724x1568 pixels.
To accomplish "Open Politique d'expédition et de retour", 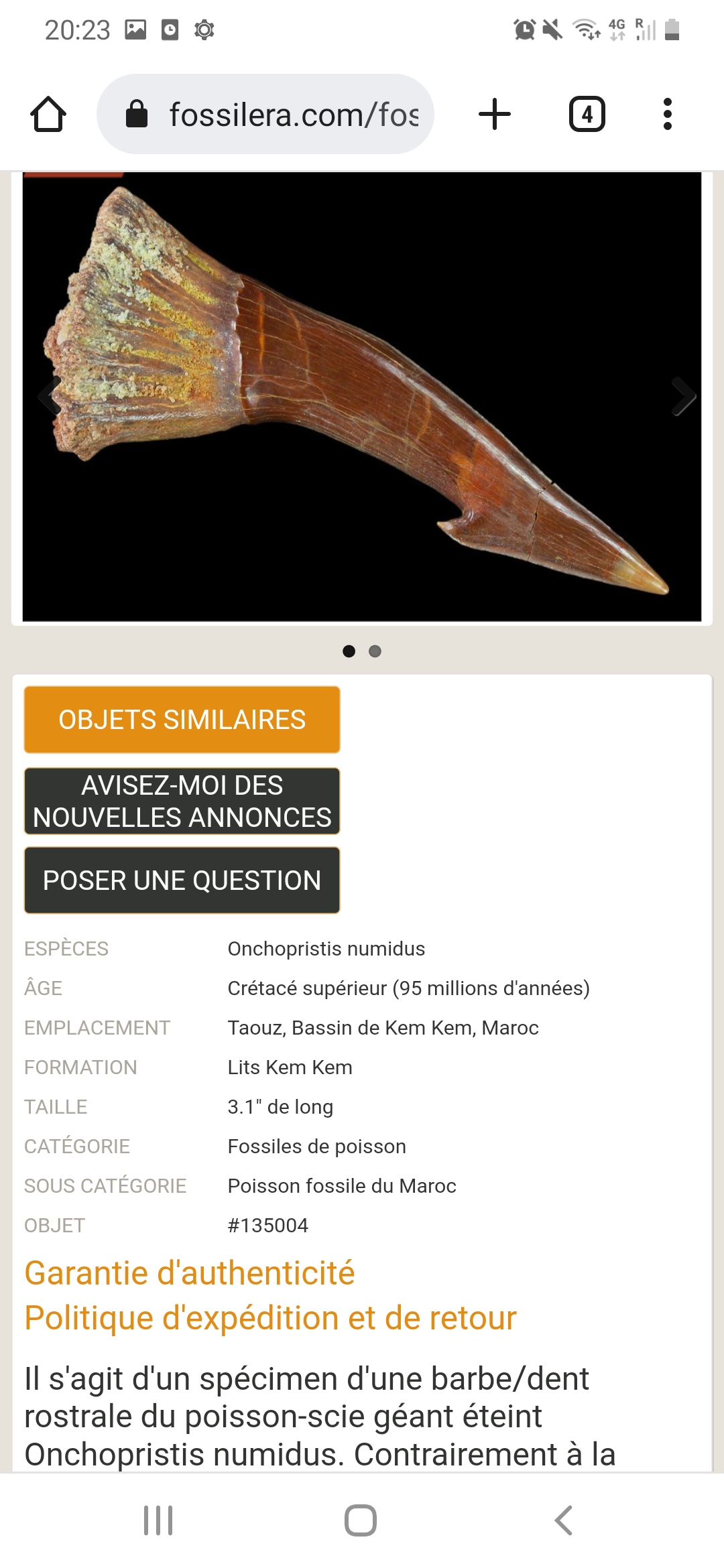I will pyautogui.click(x=270, y=1318).
